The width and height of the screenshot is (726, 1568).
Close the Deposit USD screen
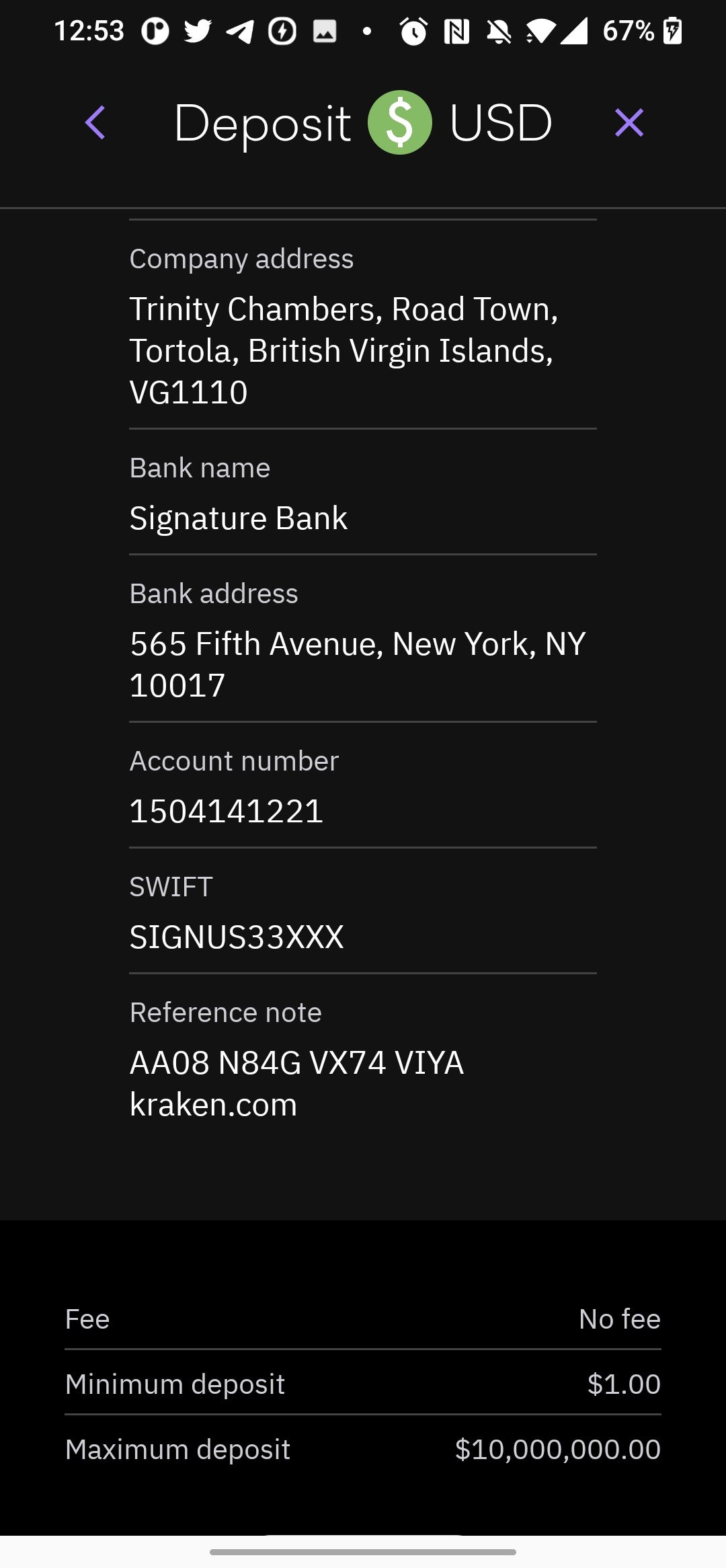pos(629,122)
